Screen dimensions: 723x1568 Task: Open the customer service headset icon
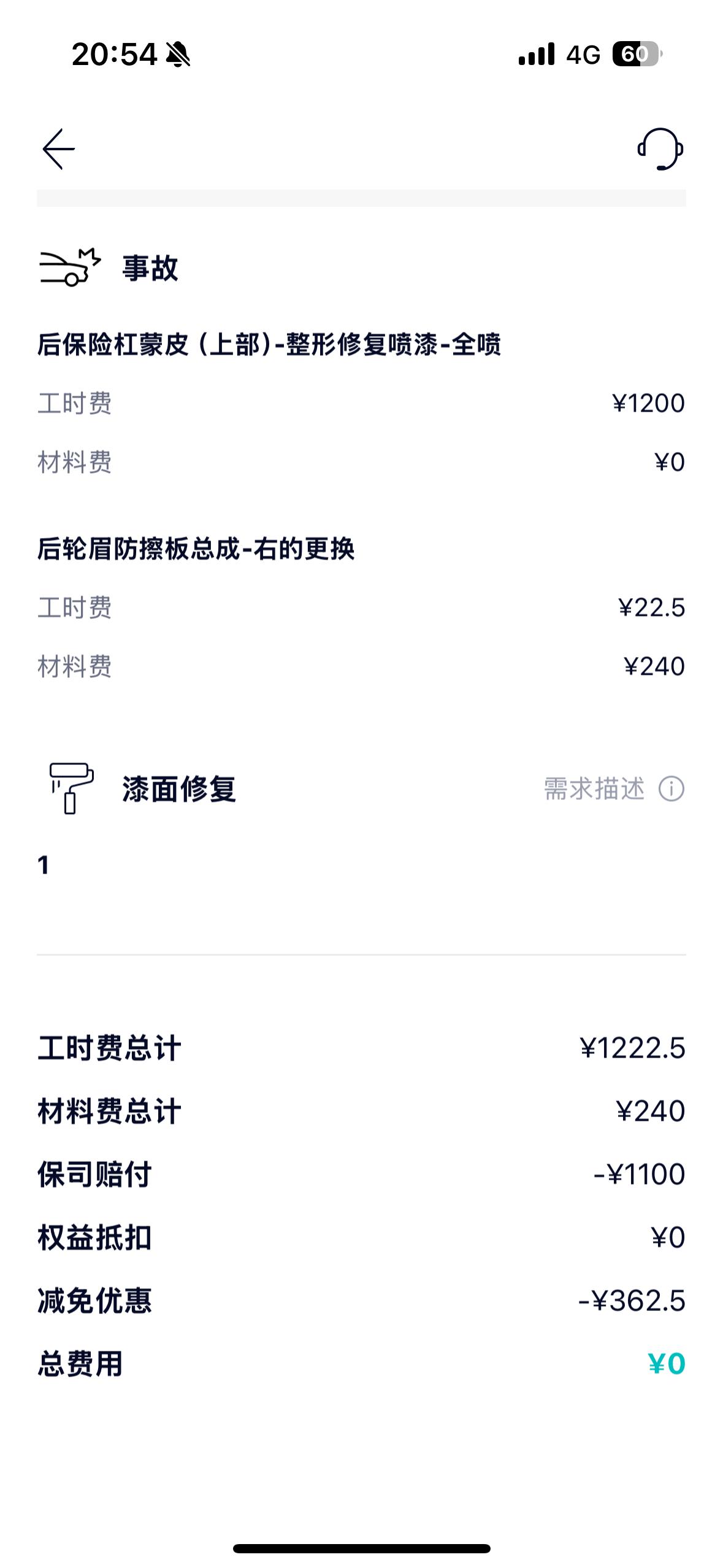point(660,149)
